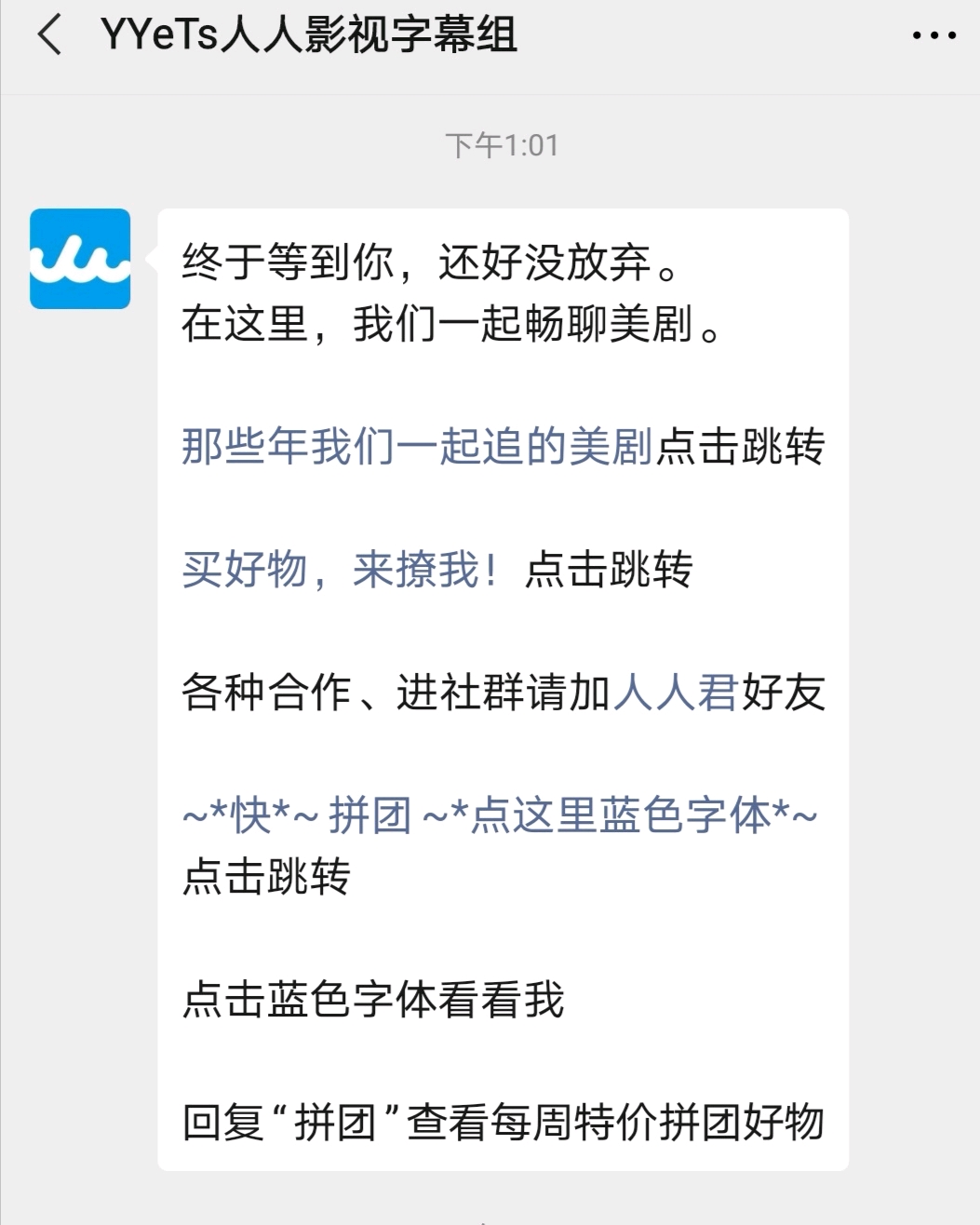Open the YYeTs account avatar
The width and height of the screenshot is (980, 1225).
click(80, 259)
